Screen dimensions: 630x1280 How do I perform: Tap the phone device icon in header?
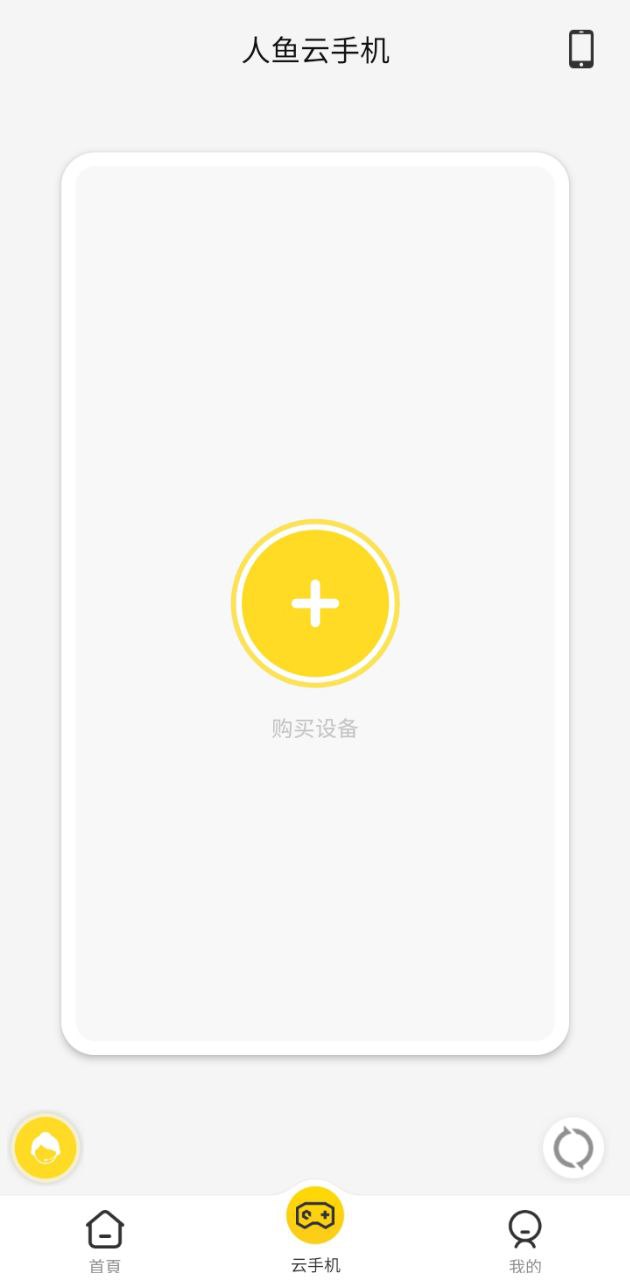click(x=581, y=49)
